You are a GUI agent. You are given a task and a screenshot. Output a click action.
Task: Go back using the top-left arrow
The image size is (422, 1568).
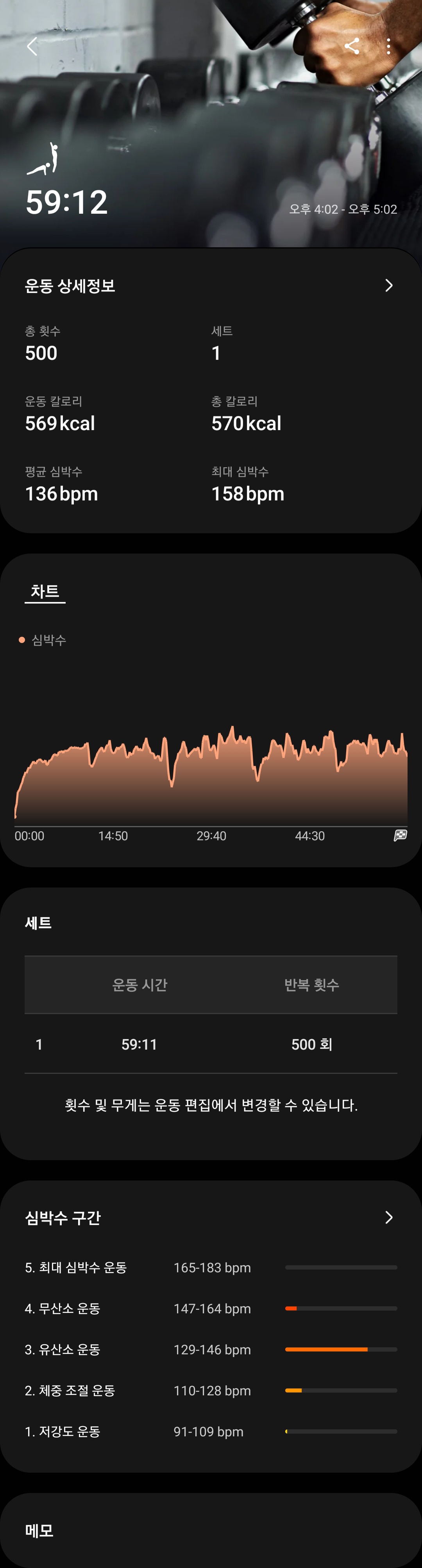tap(32, 46)
